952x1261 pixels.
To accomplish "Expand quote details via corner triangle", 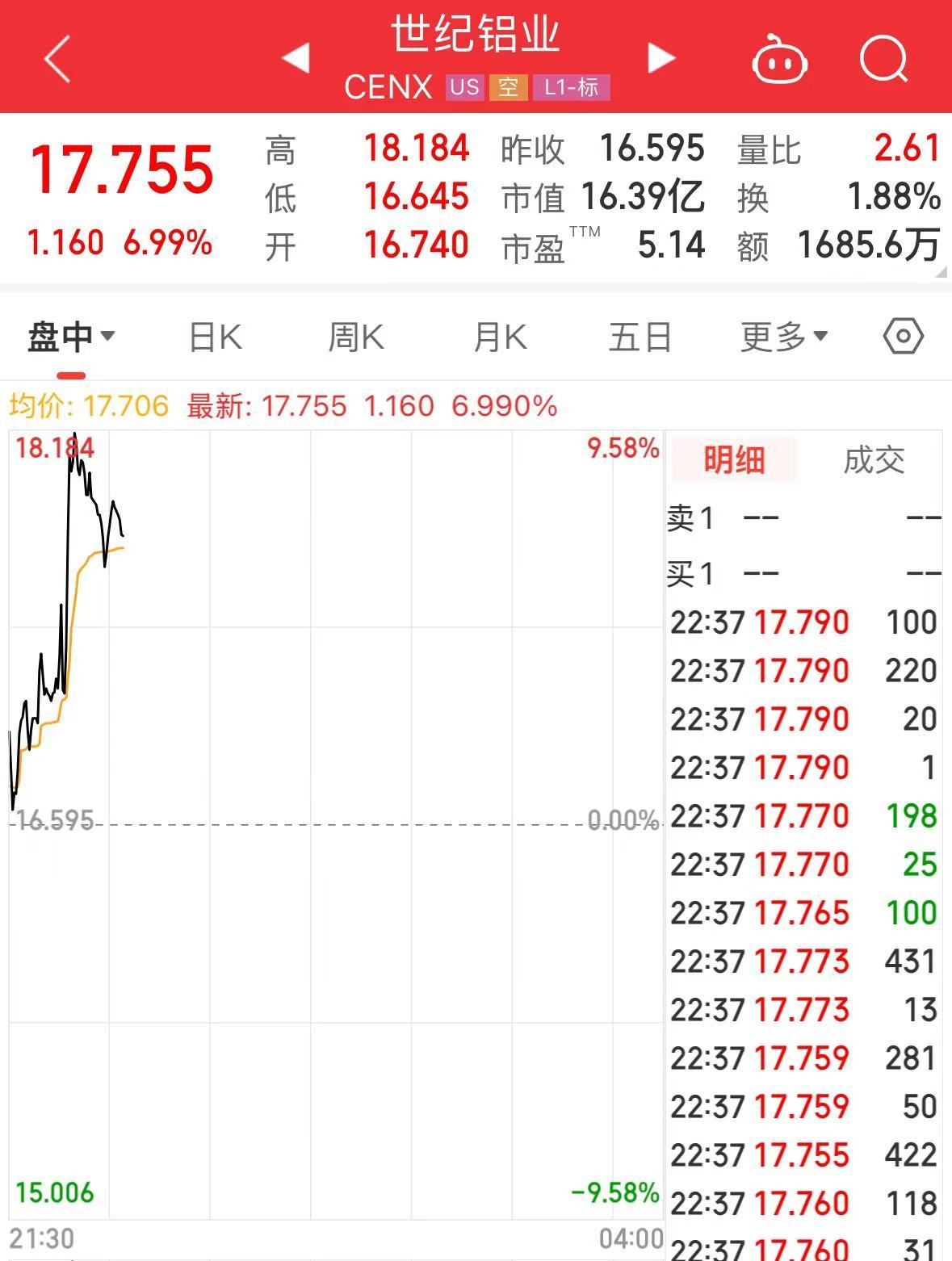I will (941, 274).
